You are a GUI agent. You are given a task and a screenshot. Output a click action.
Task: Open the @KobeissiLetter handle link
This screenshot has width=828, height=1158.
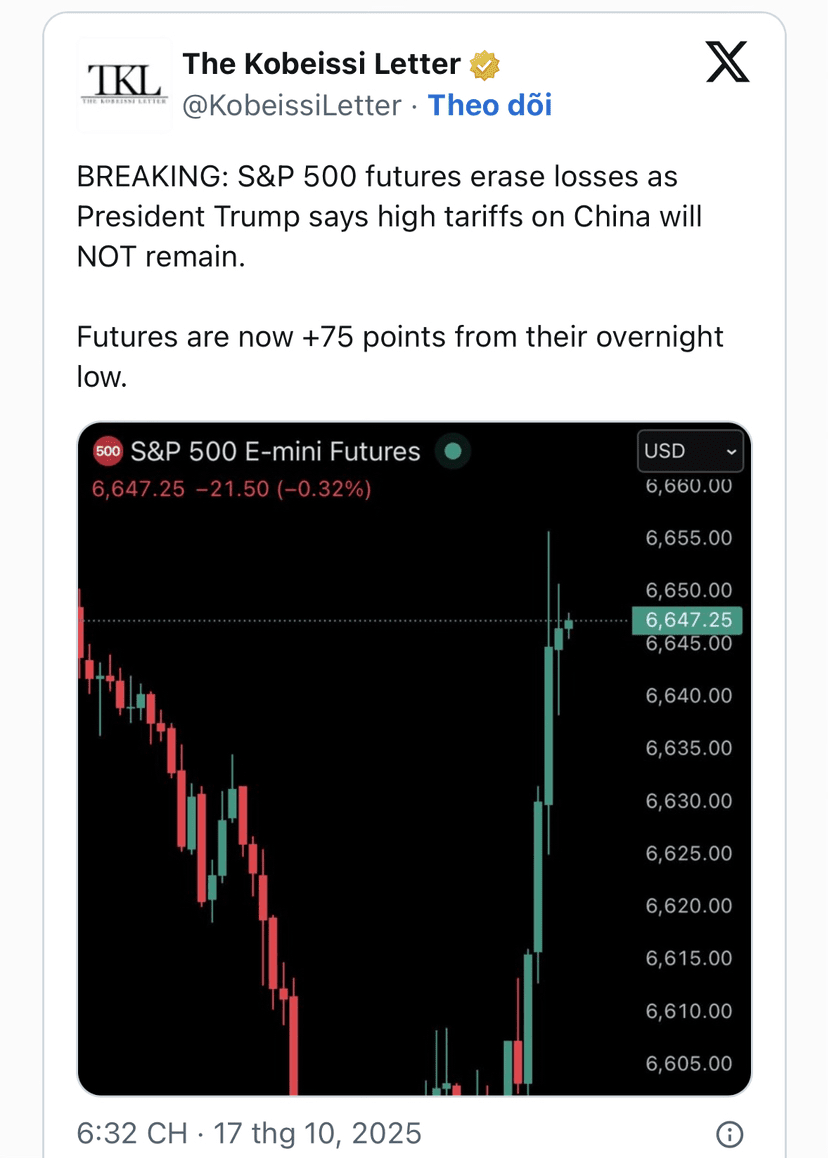tap(292, 105)
